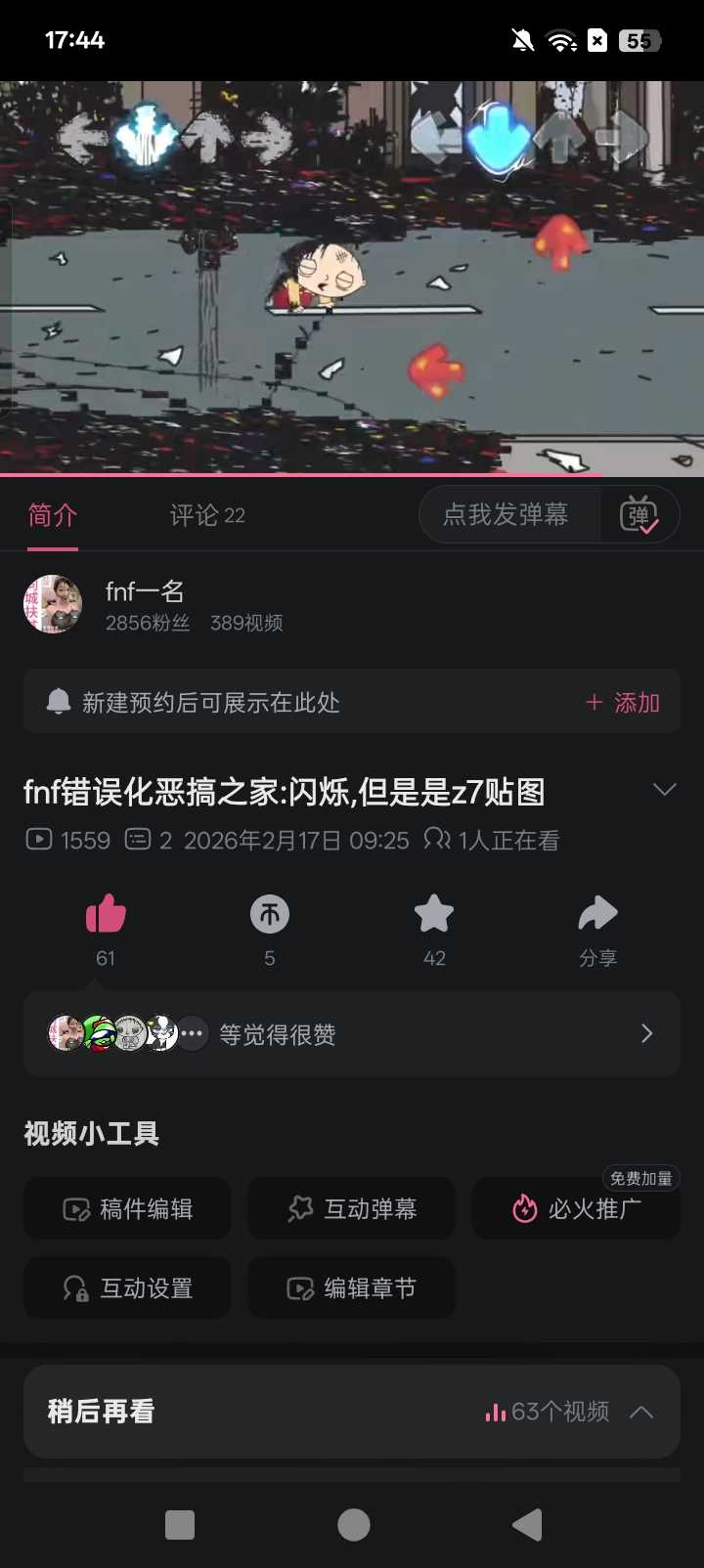The width and height of the screenshot is (704, 1568).
Task: Open 稿件编辑 submission editor
Action: coord(127,1209)
